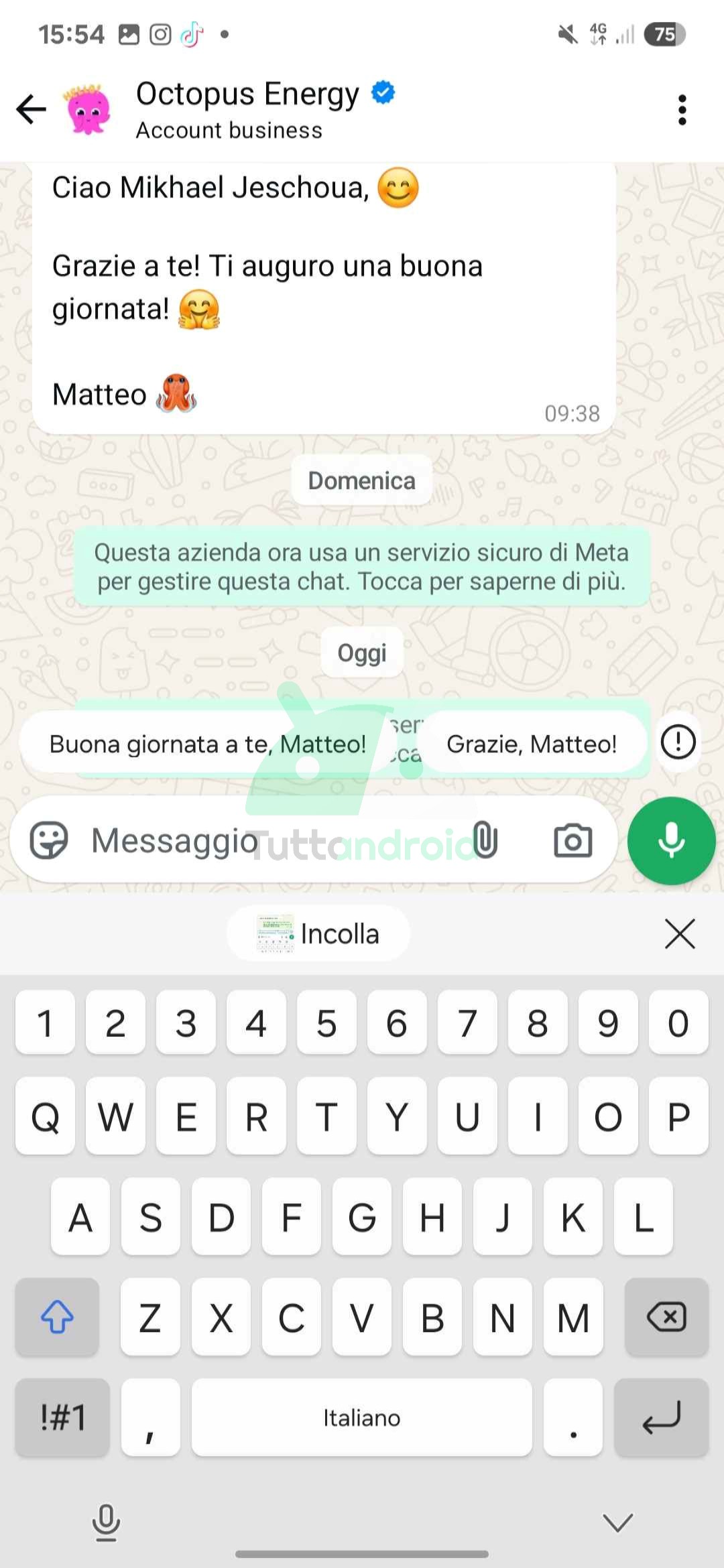
Task: Go back from the Octopus Energy chat
Action: coord(32,109)
